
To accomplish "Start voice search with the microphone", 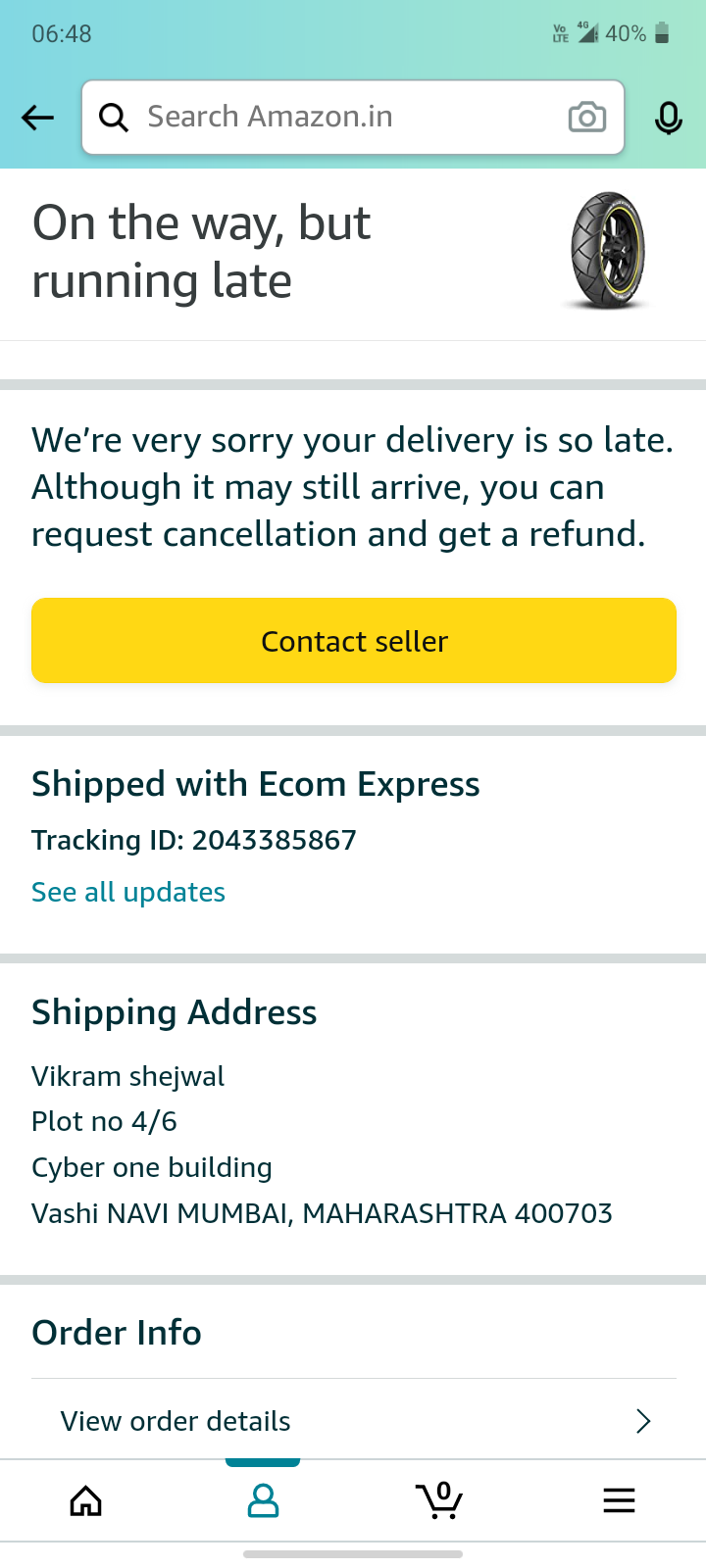I will click(669, 119).
